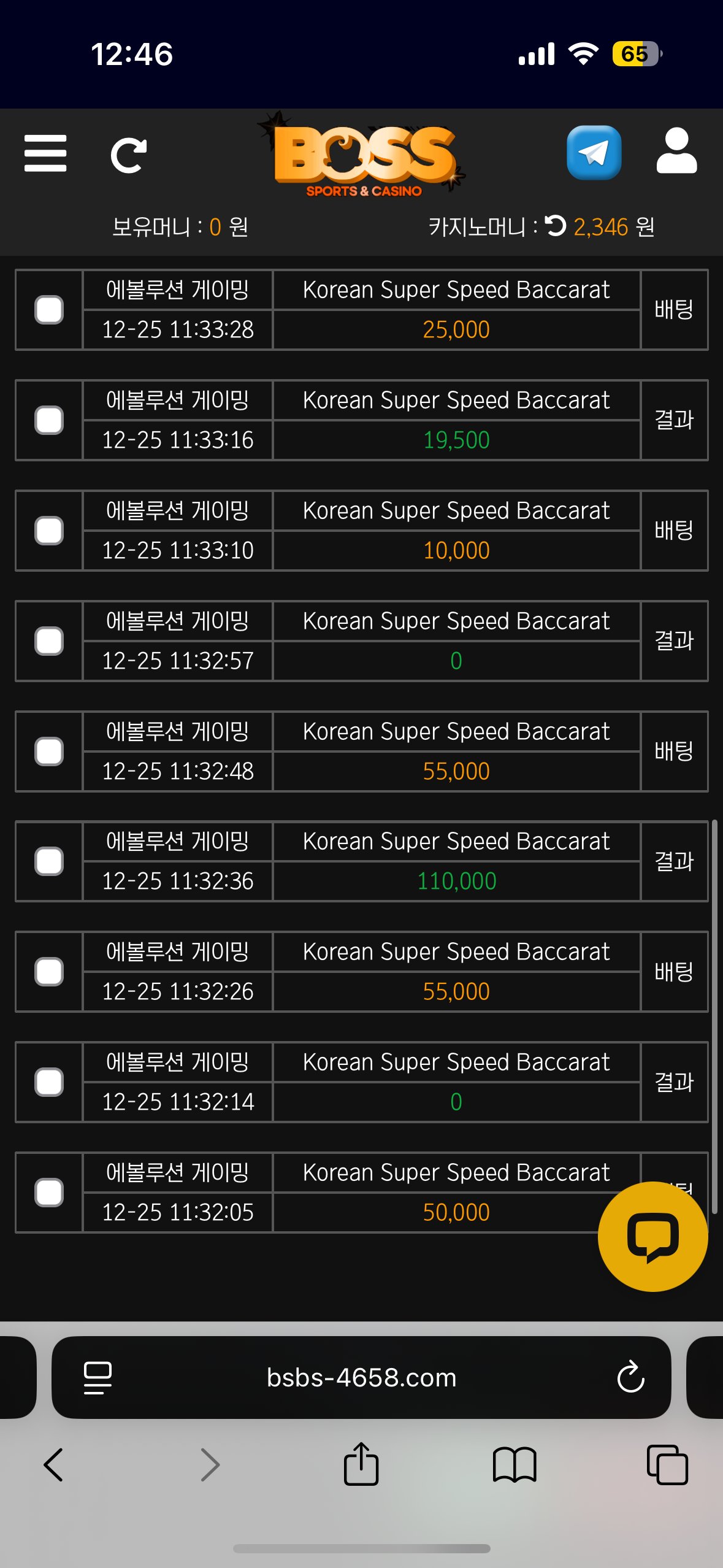
Task: Check the 11:32:05 bet checkbox
Action: 49,1193
